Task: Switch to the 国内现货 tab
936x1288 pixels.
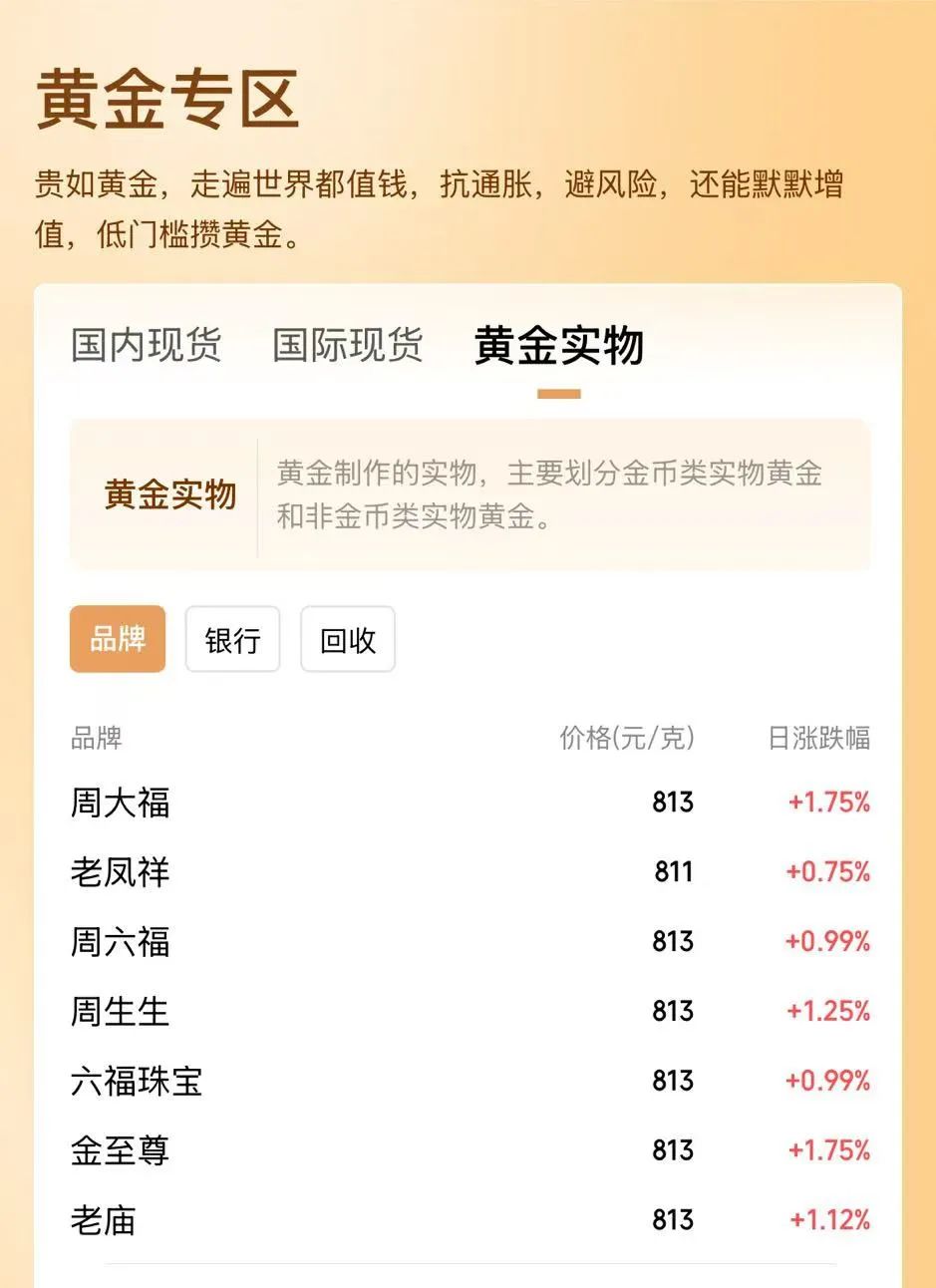Action: coord(146,345)
